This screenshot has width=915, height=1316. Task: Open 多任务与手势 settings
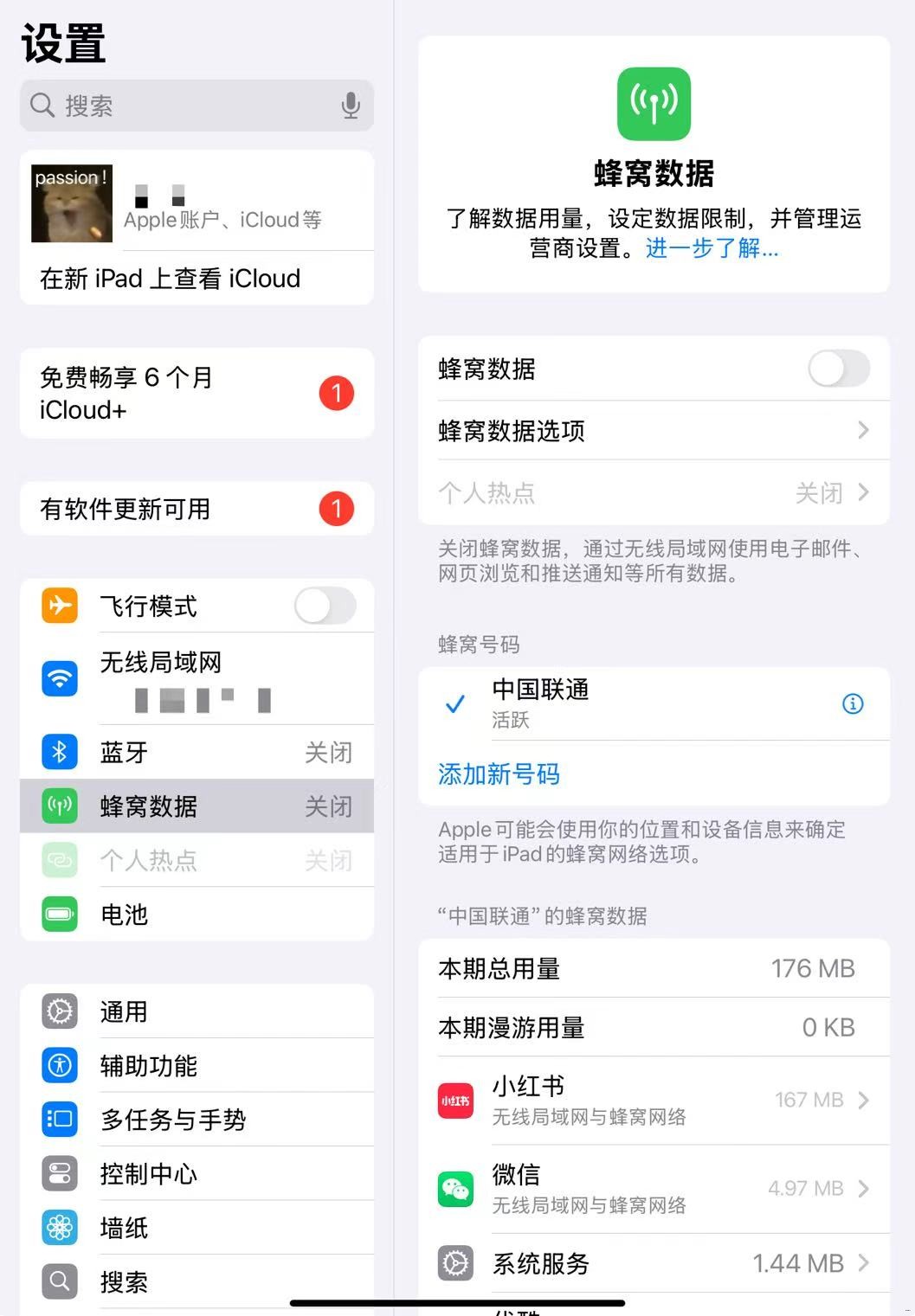197,1120
